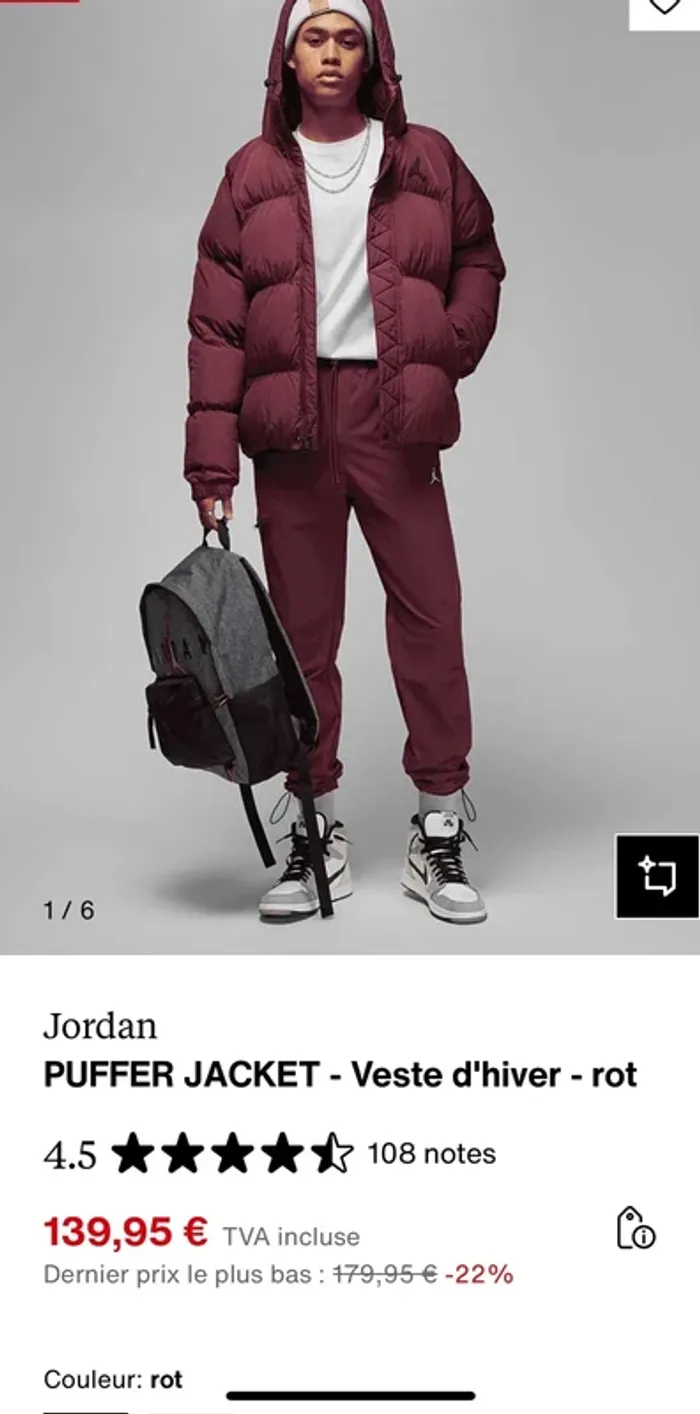Viewport: 700px width, 1414px height.
Task: Open the 108 notes reviews
Action: pos(431,1154)
